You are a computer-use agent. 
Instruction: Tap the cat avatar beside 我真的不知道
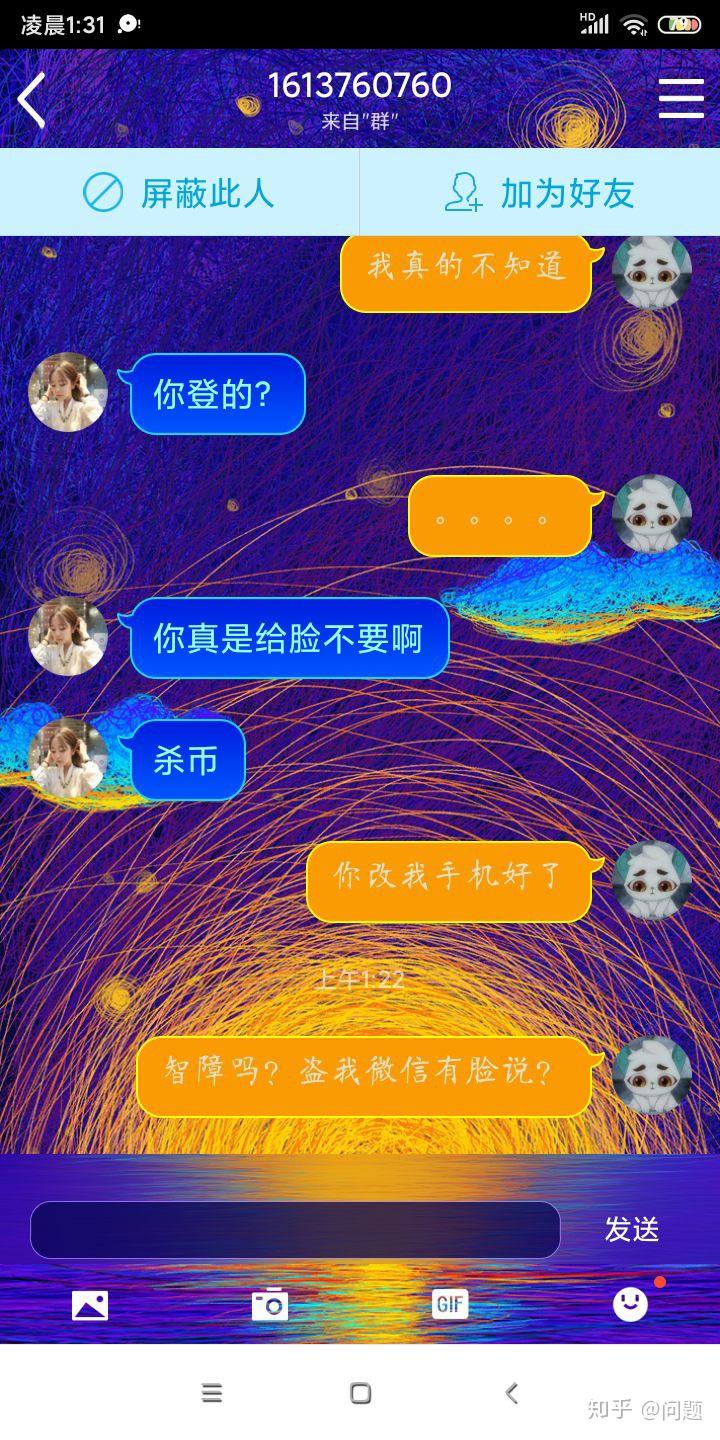click(x=652, y=270)
